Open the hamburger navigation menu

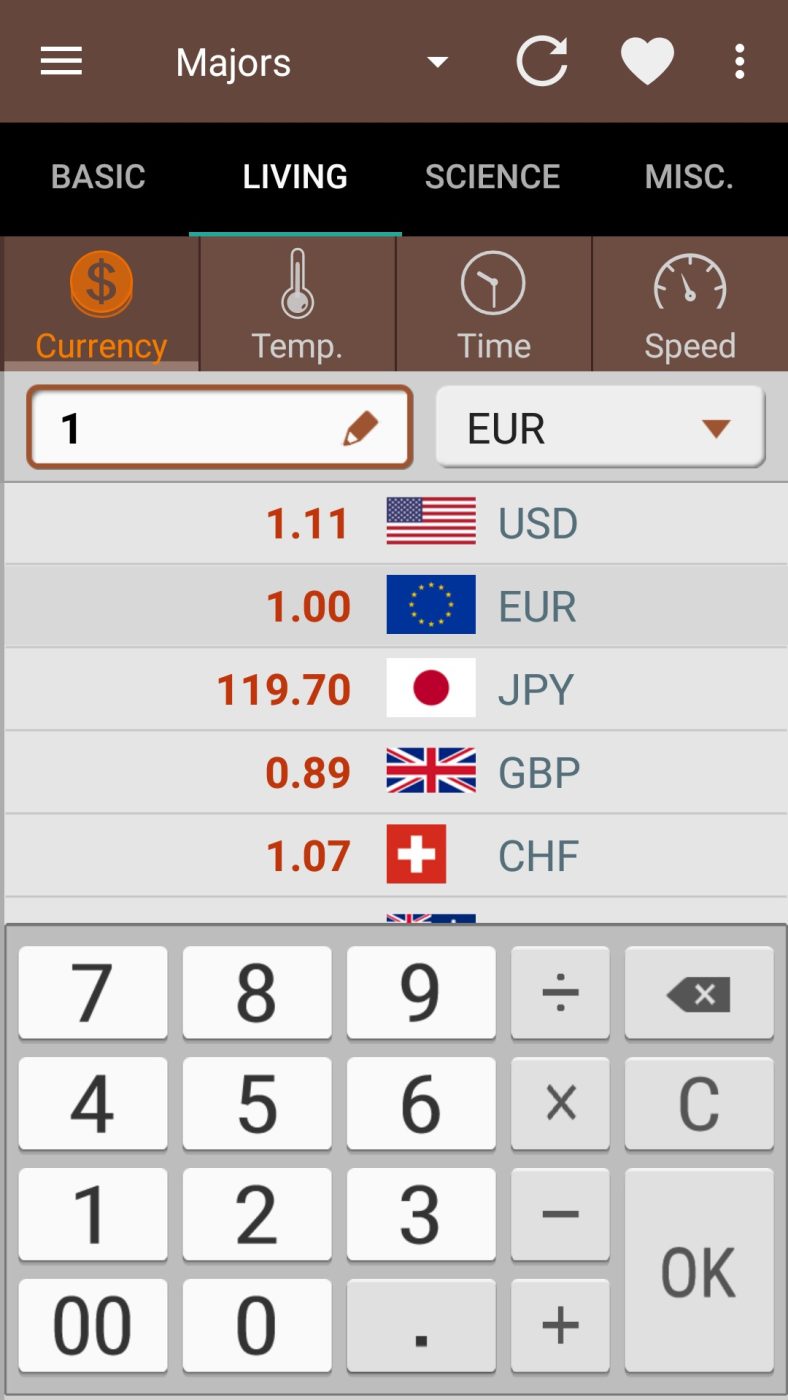coord(60,60)
